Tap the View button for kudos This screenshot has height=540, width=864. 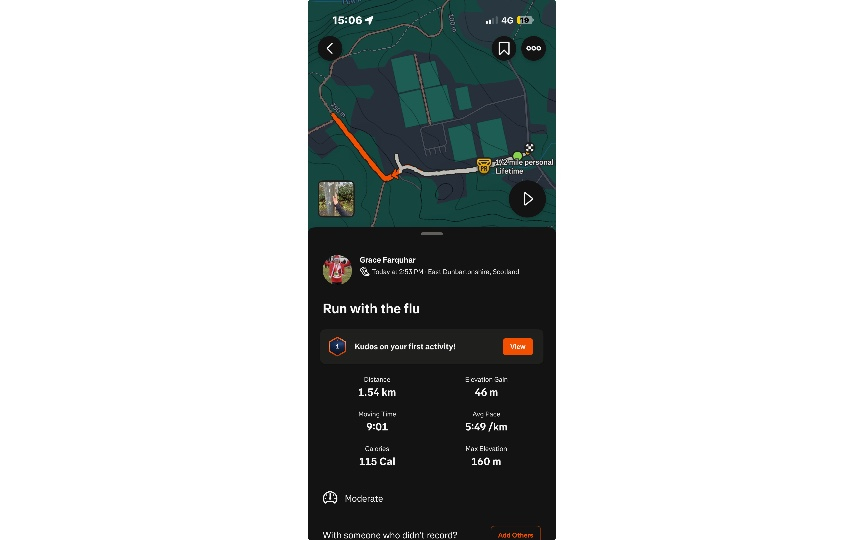pyautogui.click(x=517, y=346)
